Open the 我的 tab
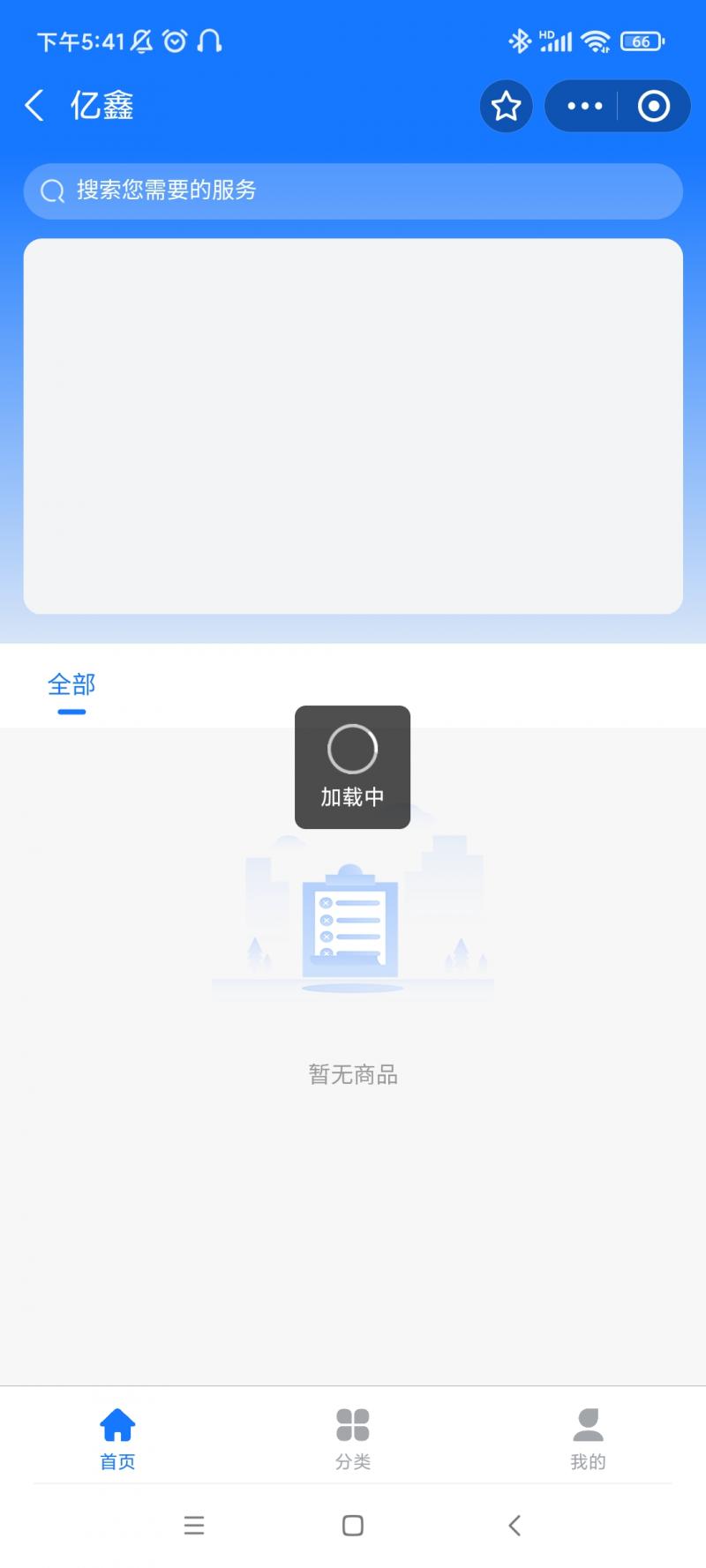 click(588, 1437)
